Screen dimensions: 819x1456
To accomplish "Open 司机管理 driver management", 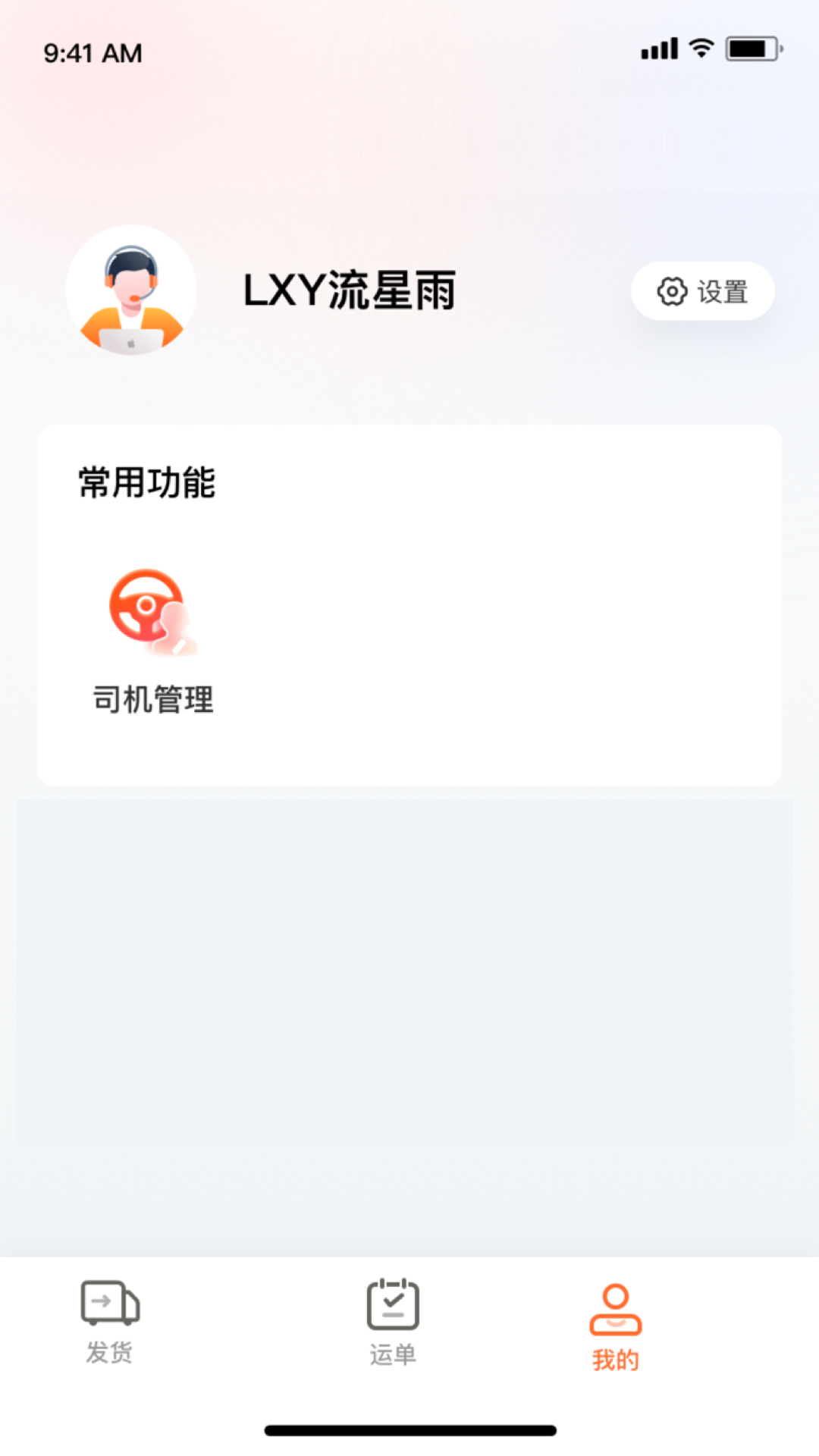I will pyautogui.click(x=152, y=641).
